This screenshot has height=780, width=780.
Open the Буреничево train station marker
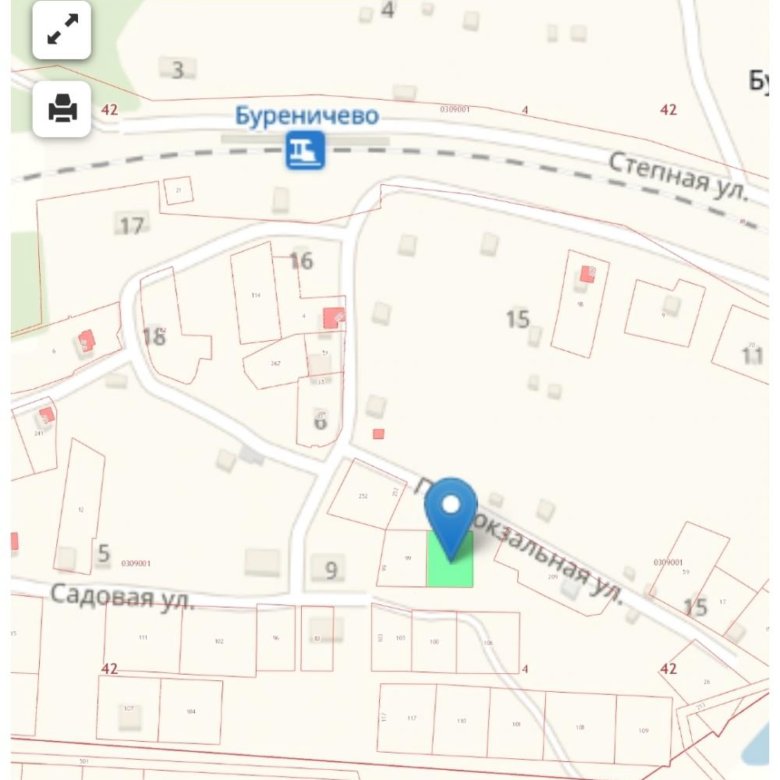304,150
